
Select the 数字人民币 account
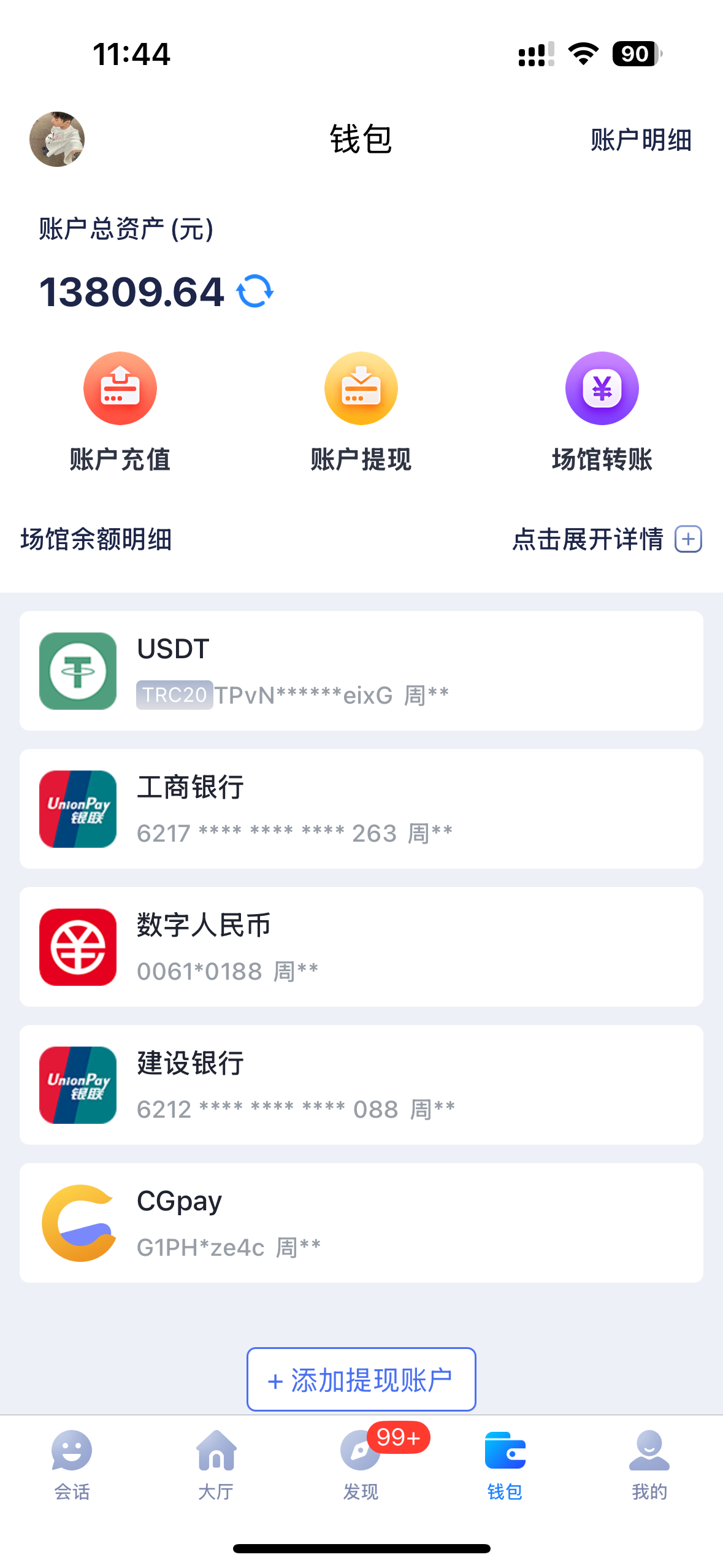(361, 947)
